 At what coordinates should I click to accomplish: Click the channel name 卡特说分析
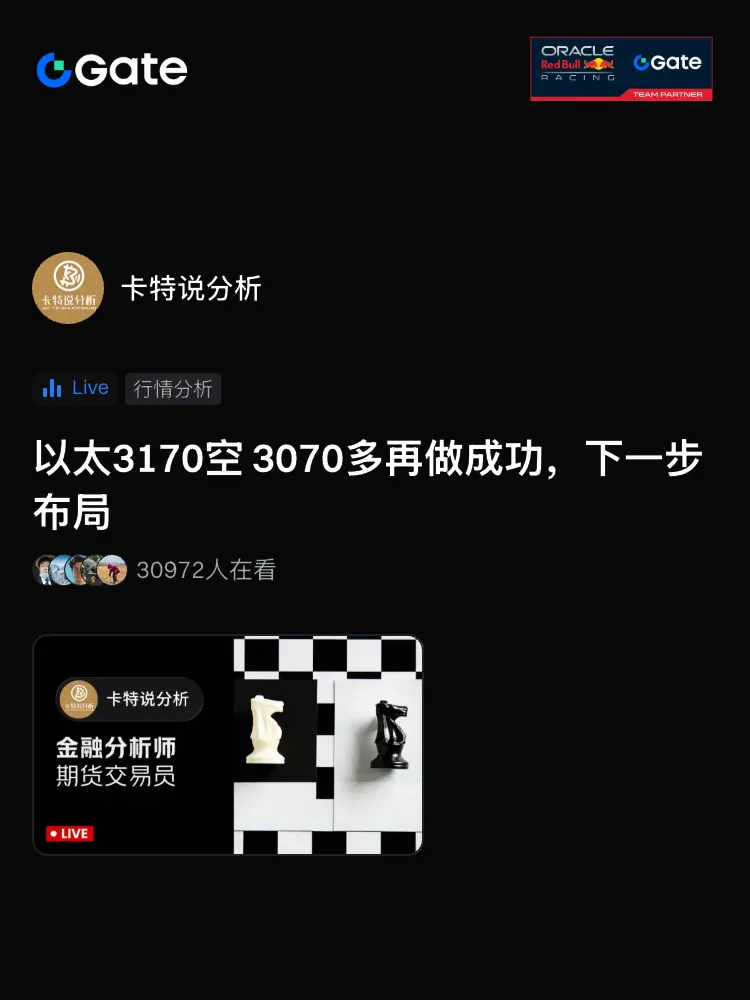(192, 288)
